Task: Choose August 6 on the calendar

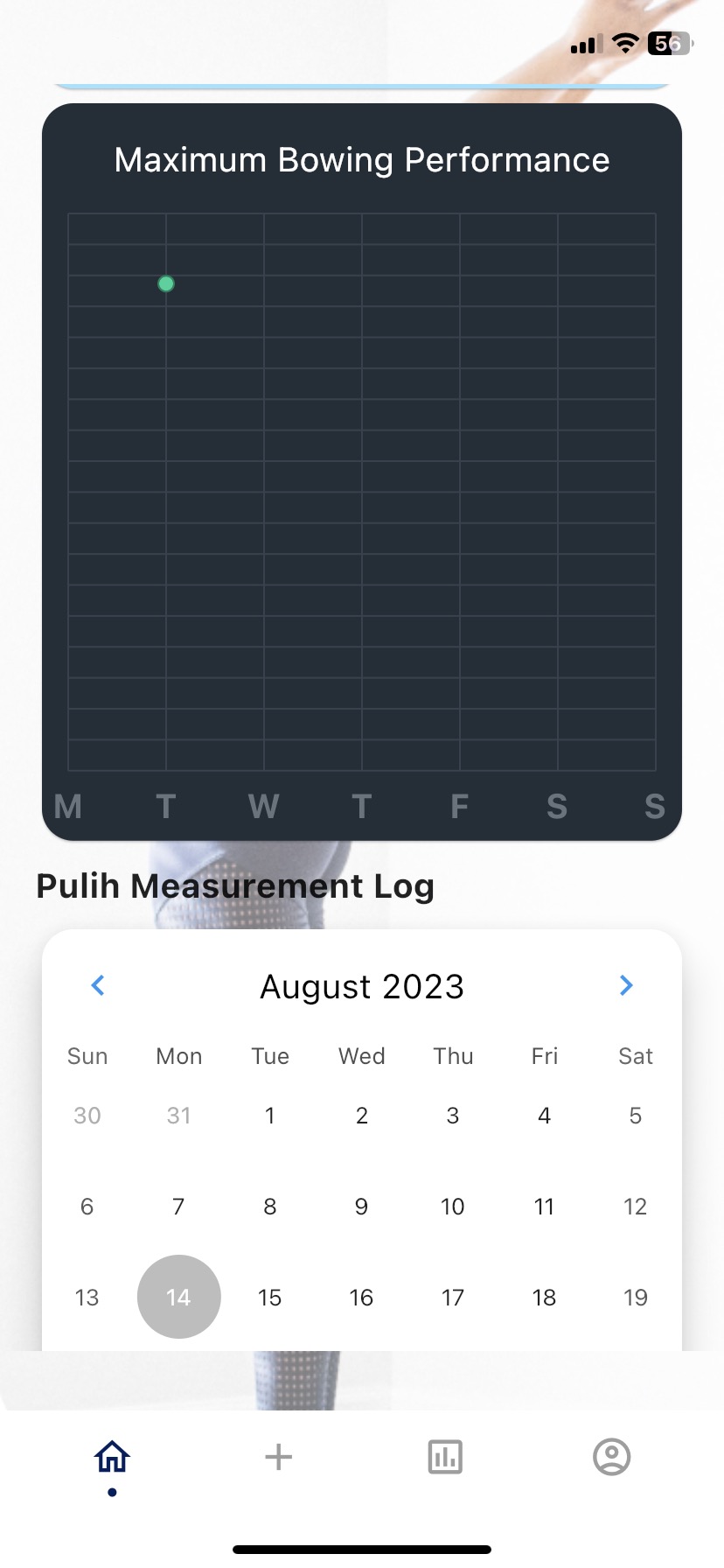Action: pos(87,1207)
